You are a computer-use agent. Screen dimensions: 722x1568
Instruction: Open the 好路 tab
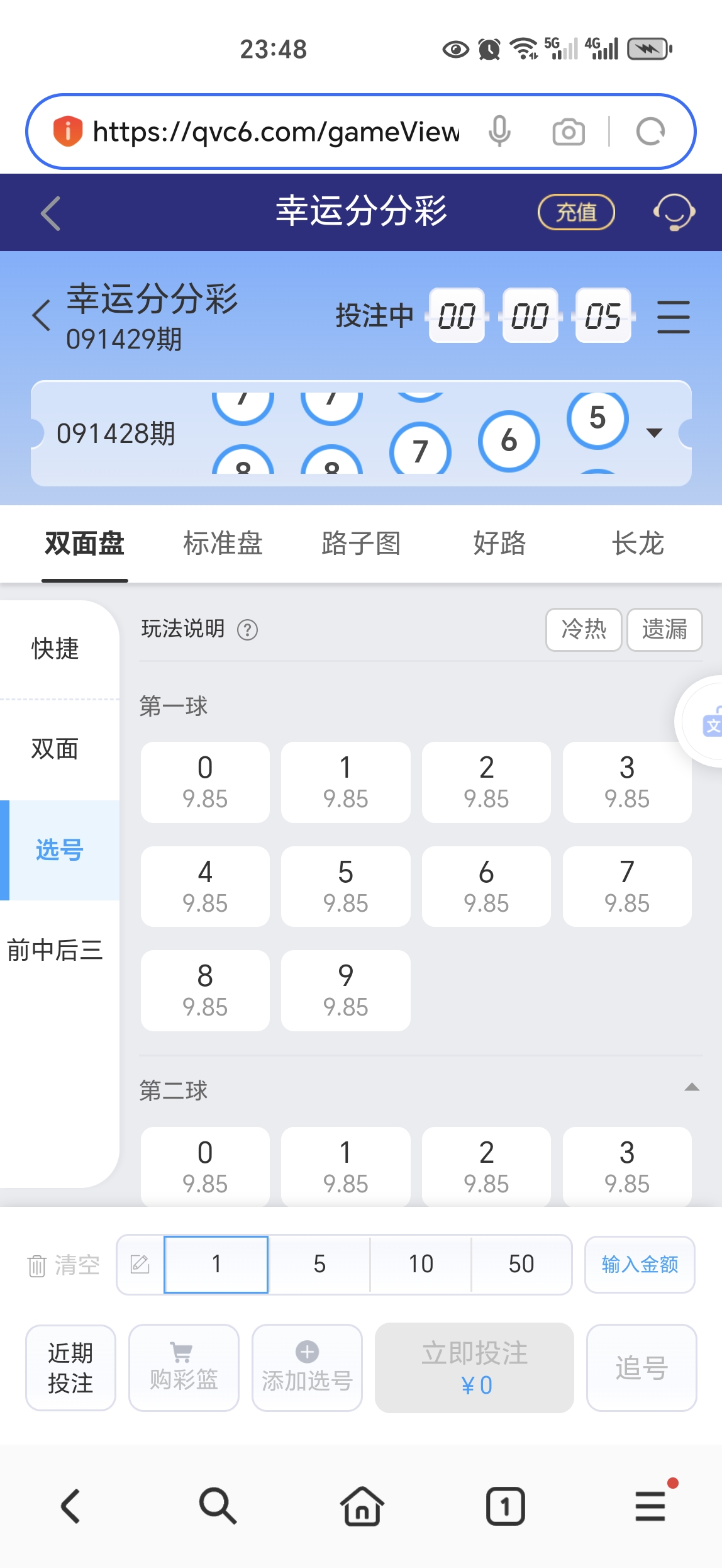pyautogui.click(x=499, y=544)
